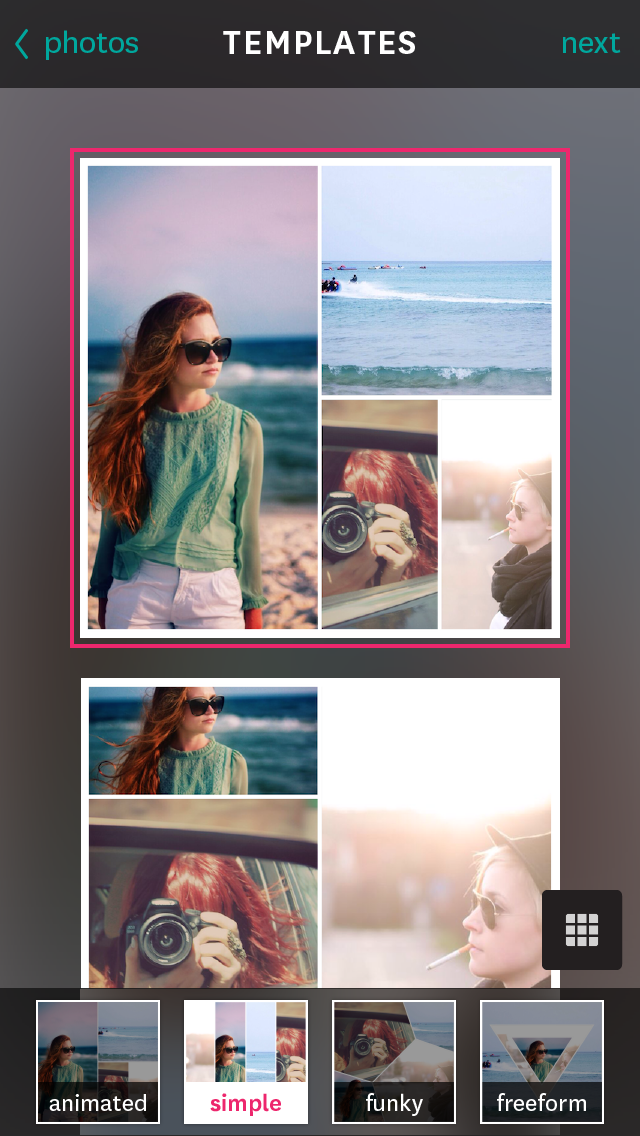Switch to funky templates
This screenshot has height=1136, width=640.
pos(394,1061)
